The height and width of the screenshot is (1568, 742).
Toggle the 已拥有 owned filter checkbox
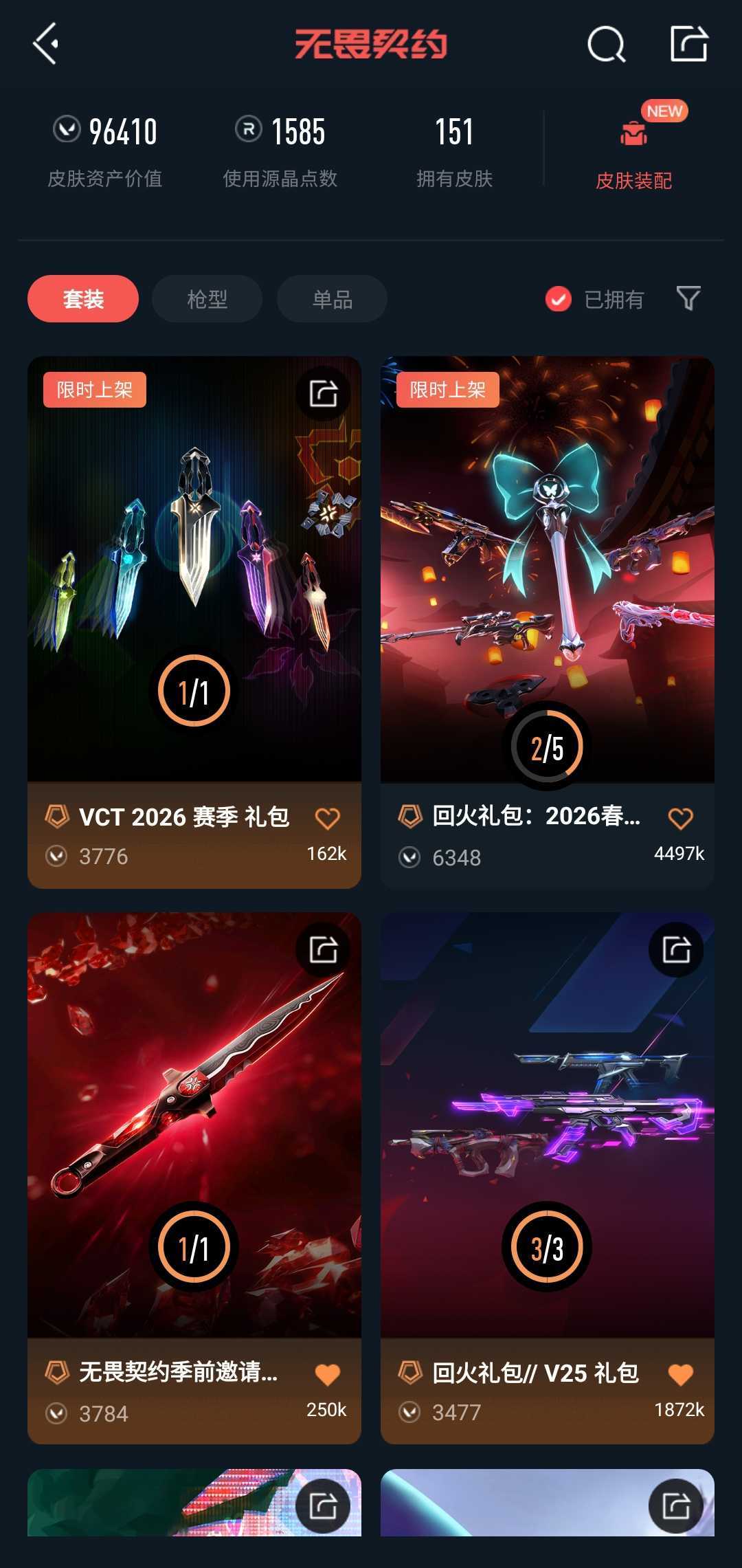tap(558, 299)
